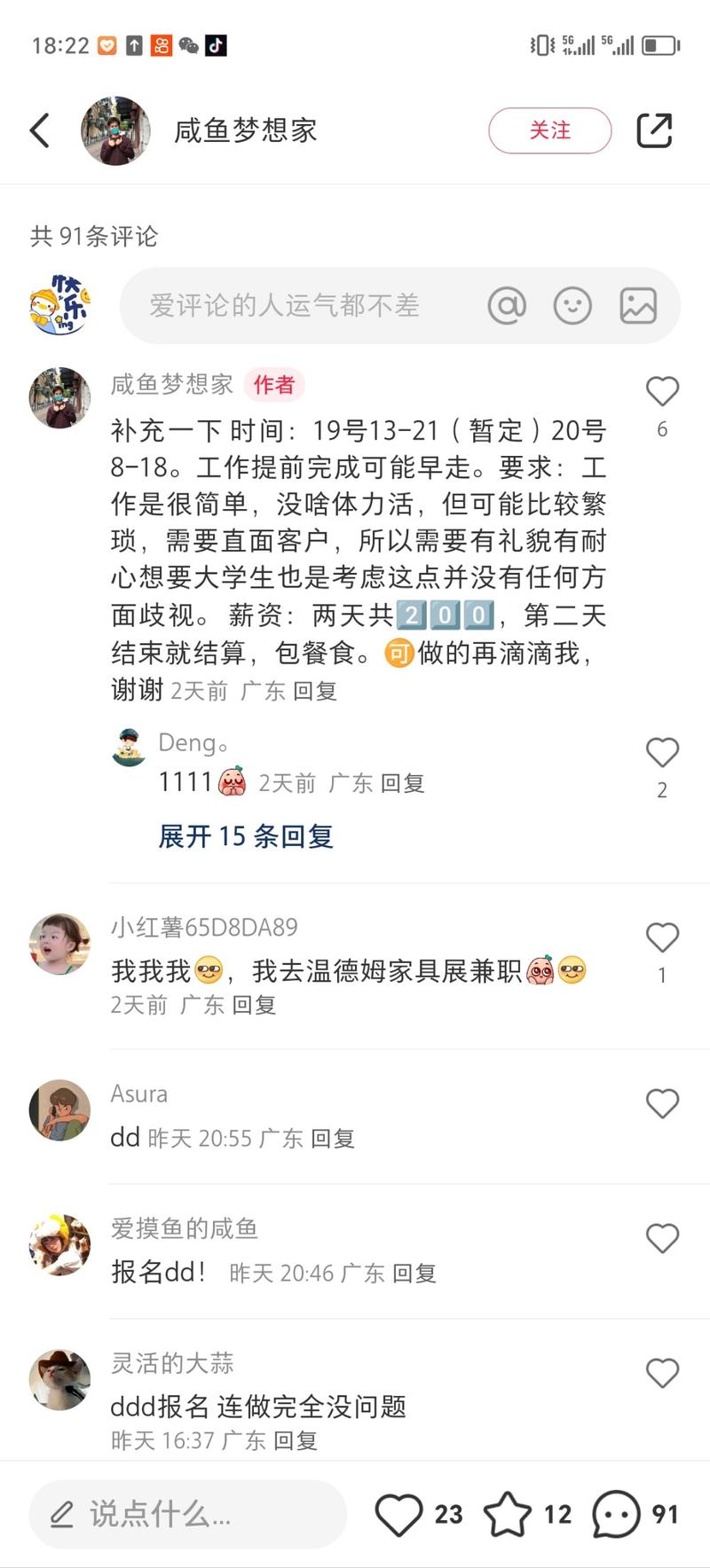This screenshot has width=710, height=1568.
Task: Insert a mention with the @ icon
Action: [x=507, y=306]
